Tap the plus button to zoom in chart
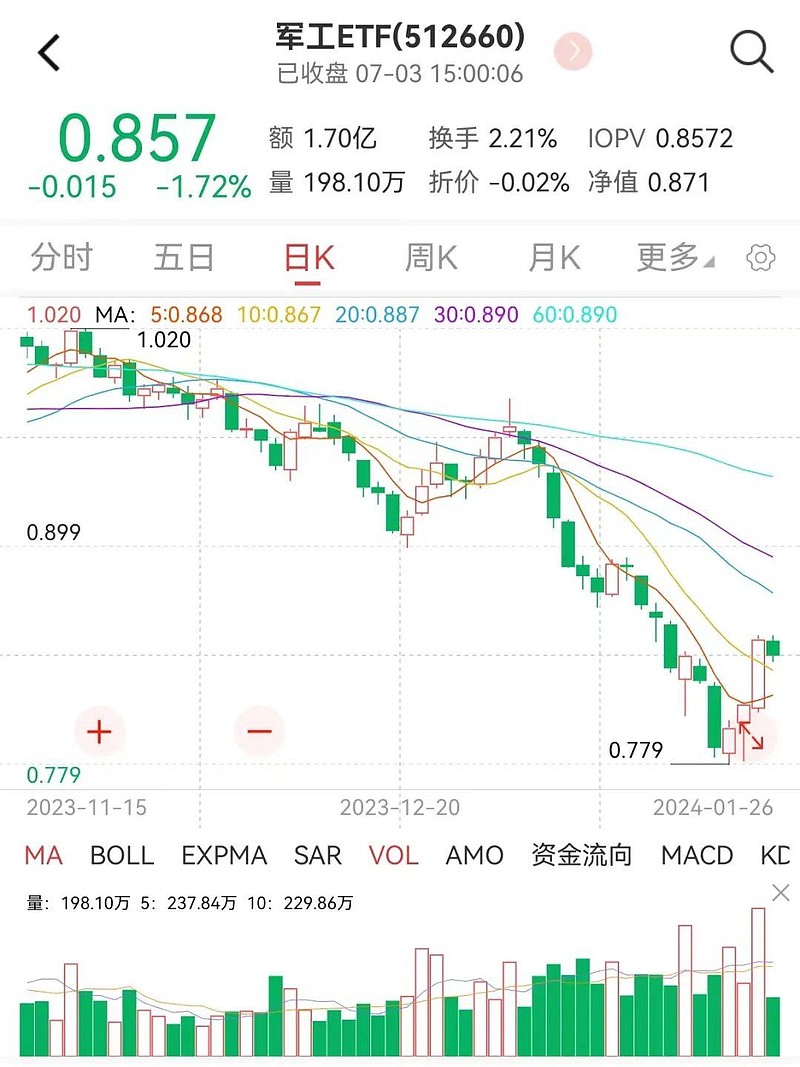Screen dimensions: 800x1067 pos(97,732)
